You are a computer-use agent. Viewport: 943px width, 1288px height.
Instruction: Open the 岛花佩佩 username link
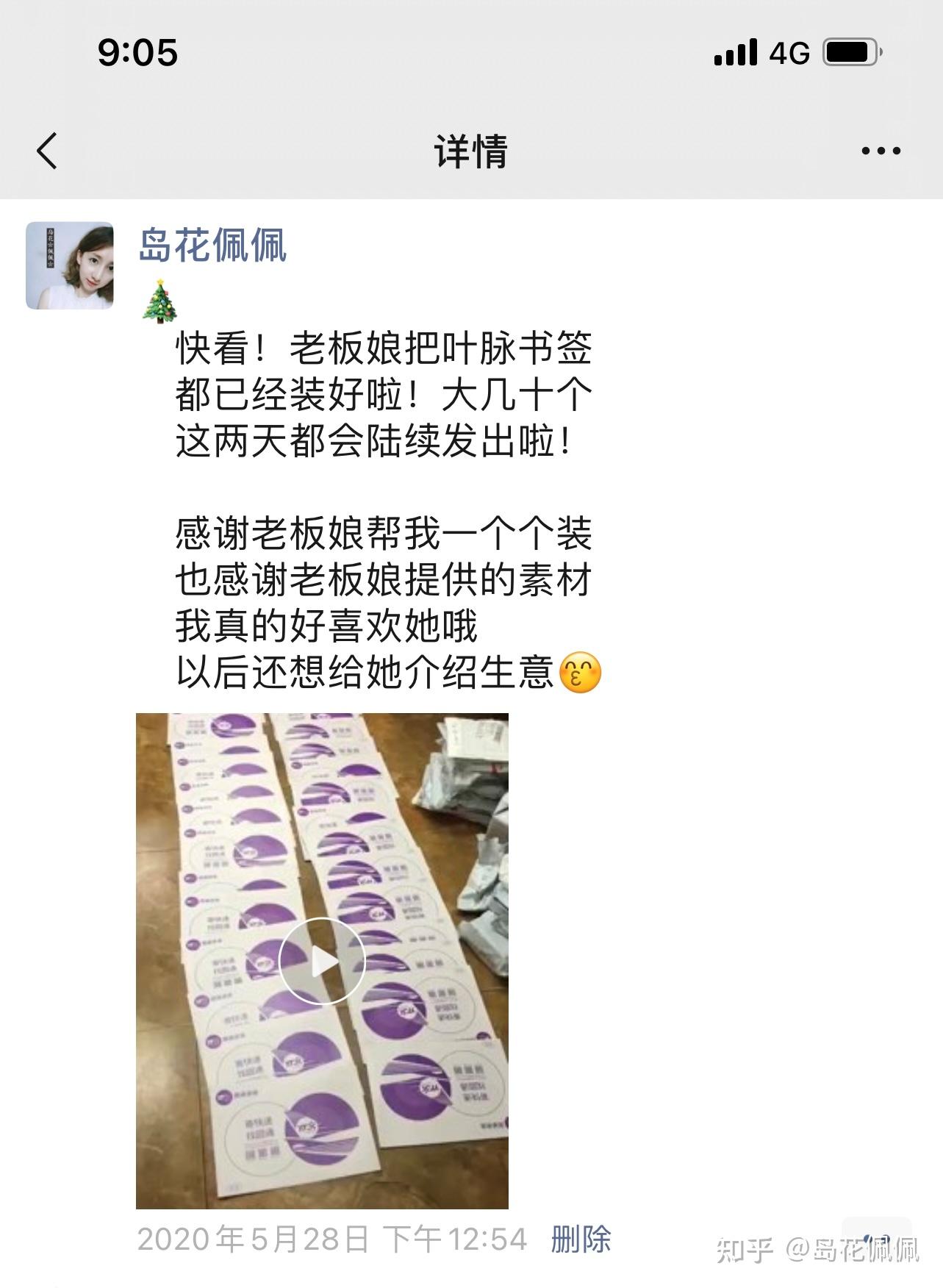pyautogui.click(x=212, y=246)
